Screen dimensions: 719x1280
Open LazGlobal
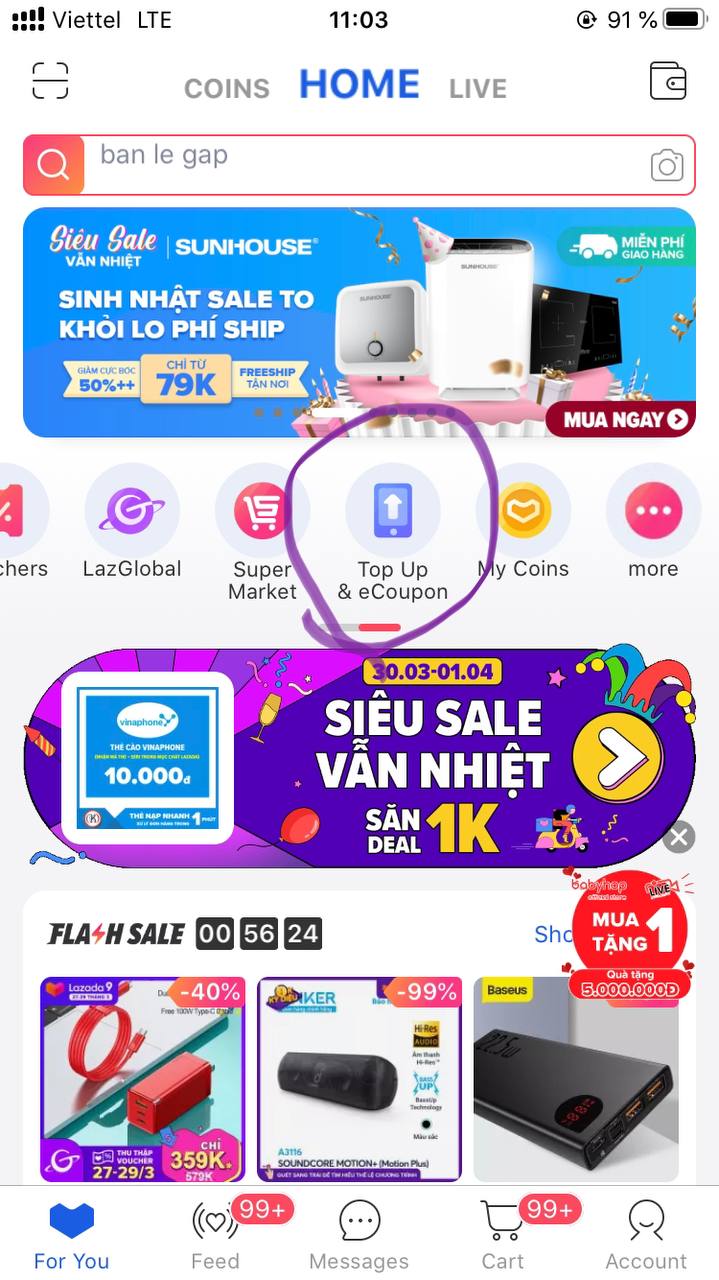click(x=132, y=529)
